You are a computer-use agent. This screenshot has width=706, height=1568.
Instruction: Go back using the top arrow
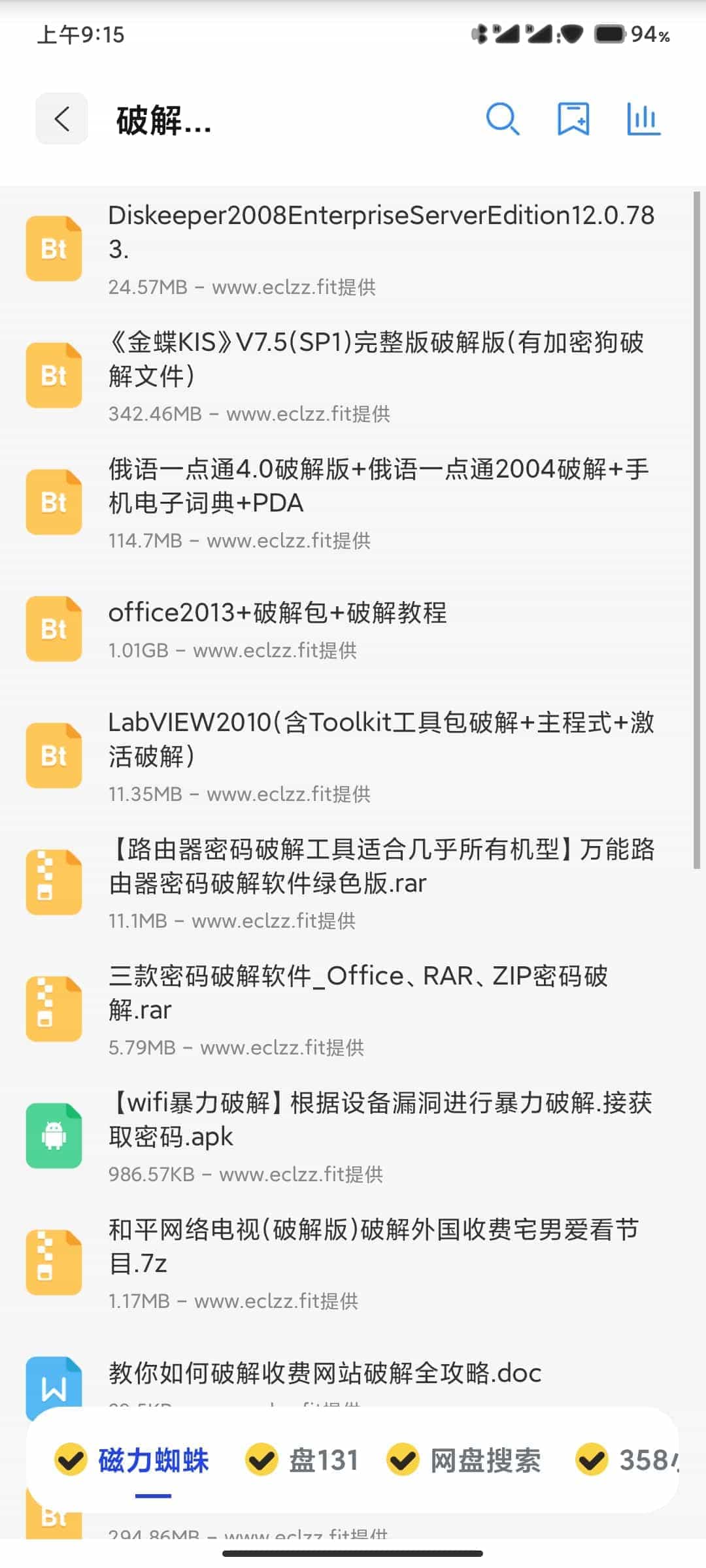click(62, 119)
